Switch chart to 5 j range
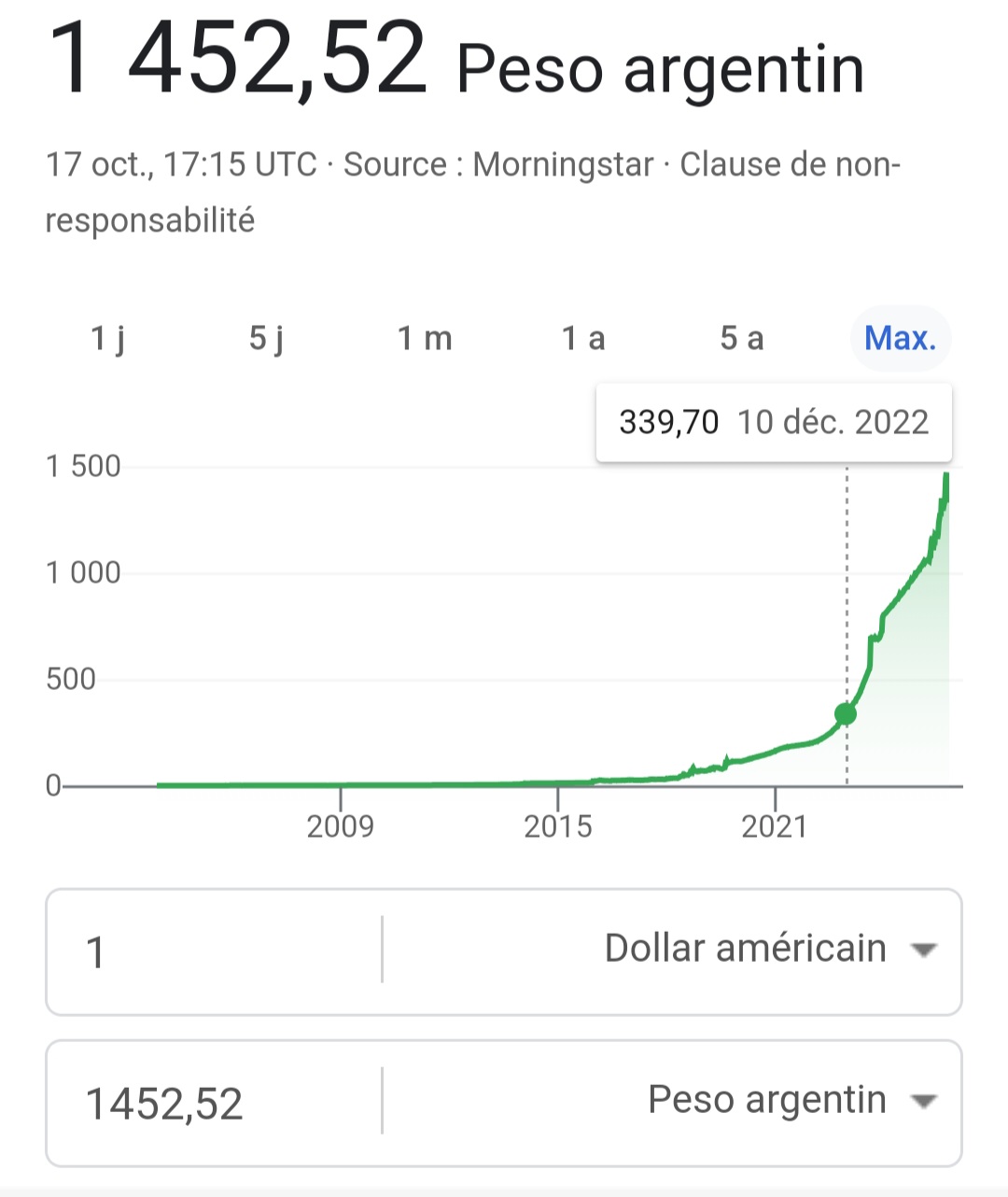This screenshot has height=1197, width=1008. coord(266,338)
